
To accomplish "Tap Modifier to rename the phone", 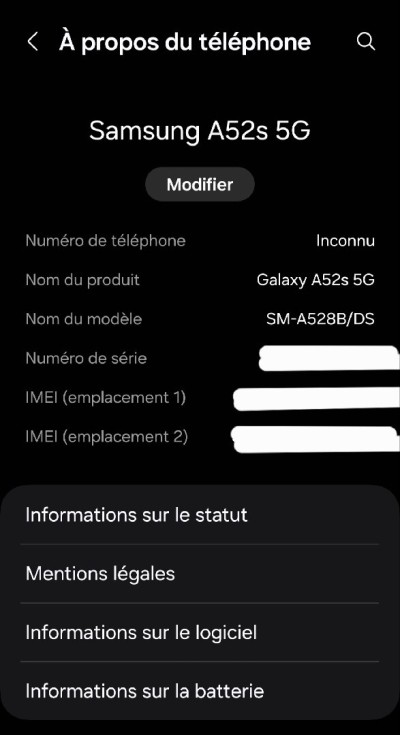I will click(x=200, y=184).
